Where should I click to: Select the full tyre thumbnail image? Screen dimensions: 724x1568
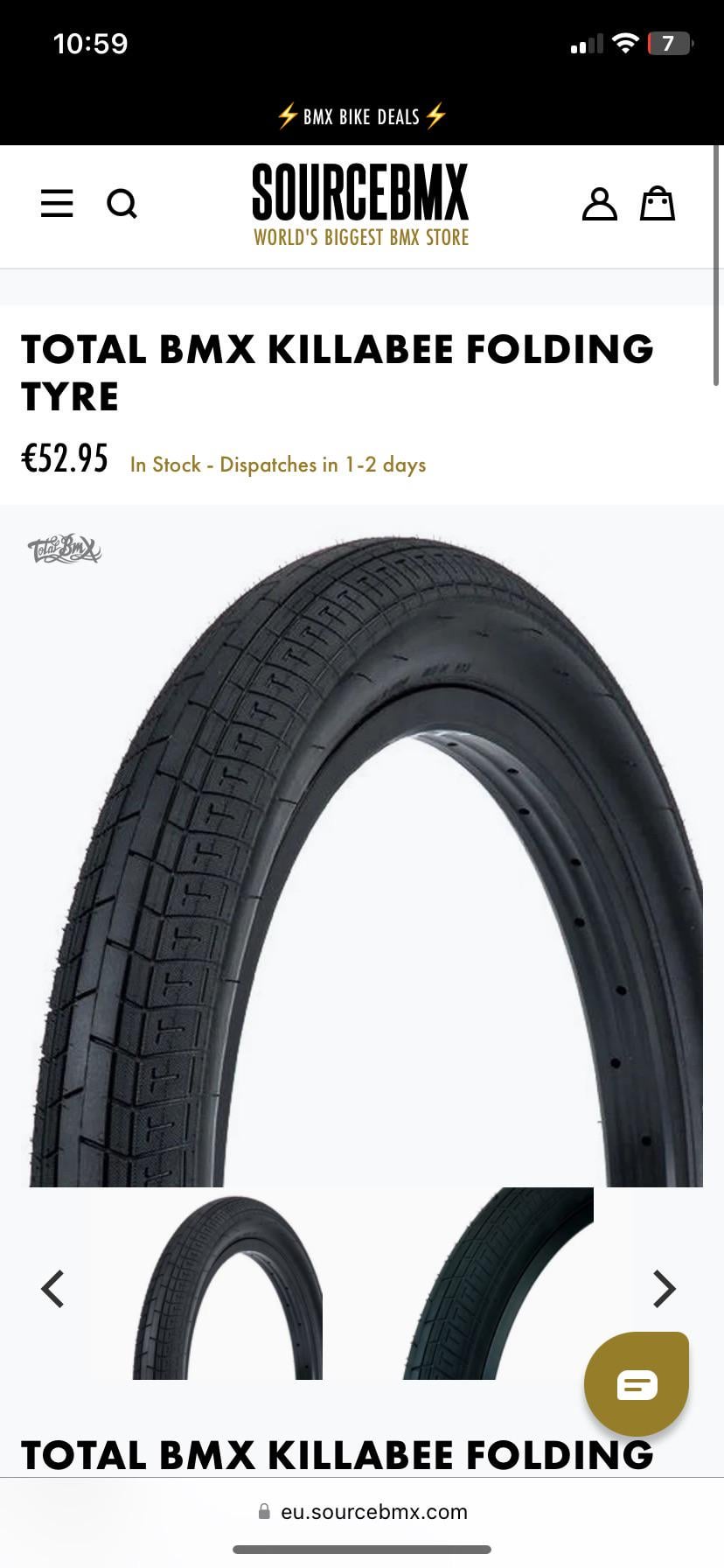coord(227,1288)
